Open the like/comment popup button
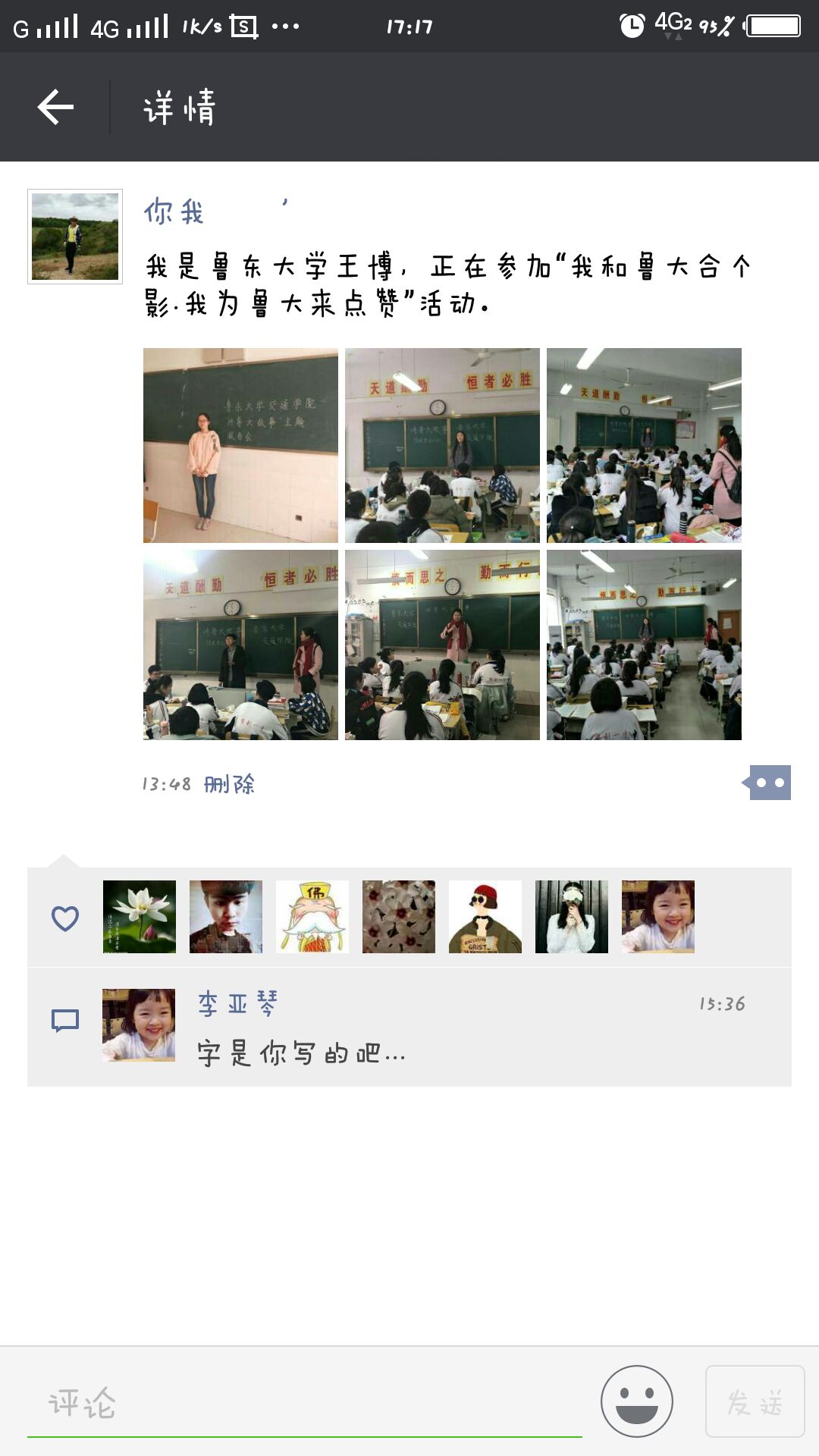Viewport: 819px width, 1456px height. [768, 783]
